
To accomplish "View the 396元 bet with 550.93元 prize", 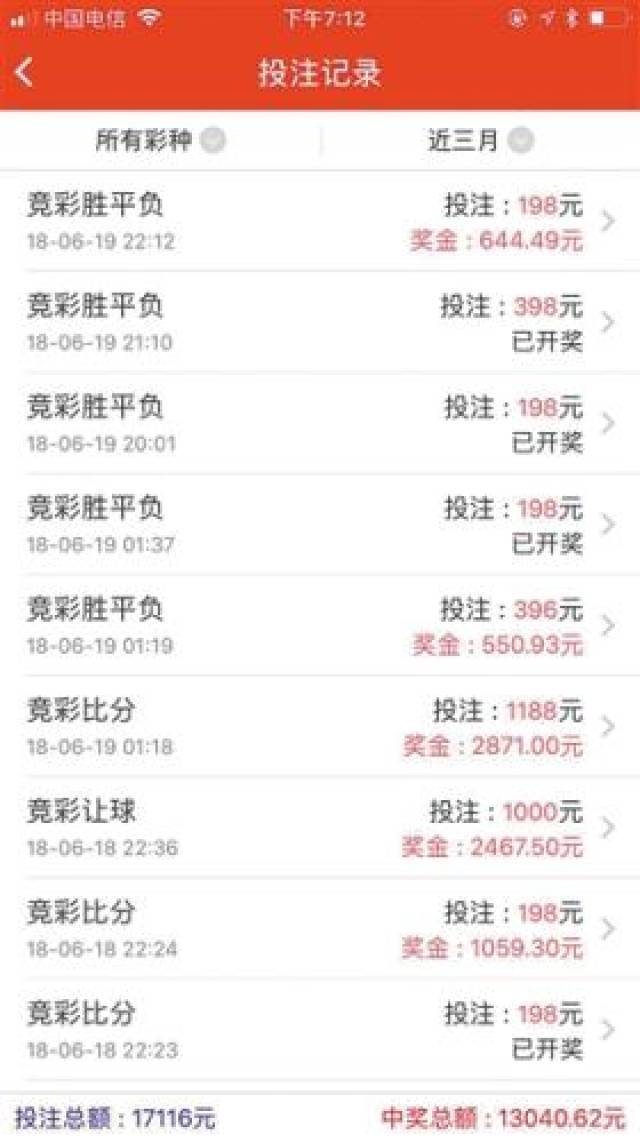I will click(x=320, y=626).
